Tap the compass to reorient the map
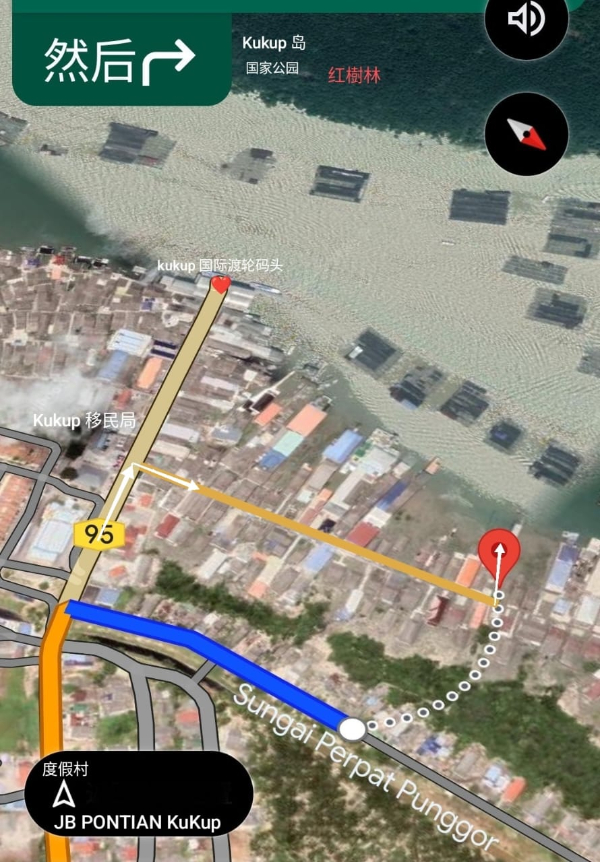 click(526, 134)
